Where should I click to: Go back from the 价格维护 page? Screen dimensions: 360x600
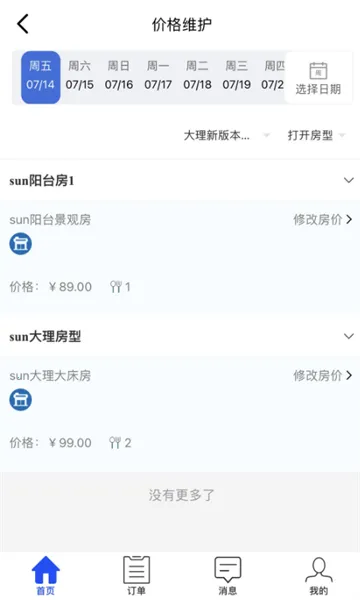pyautogui.click(x=23, y=24)
